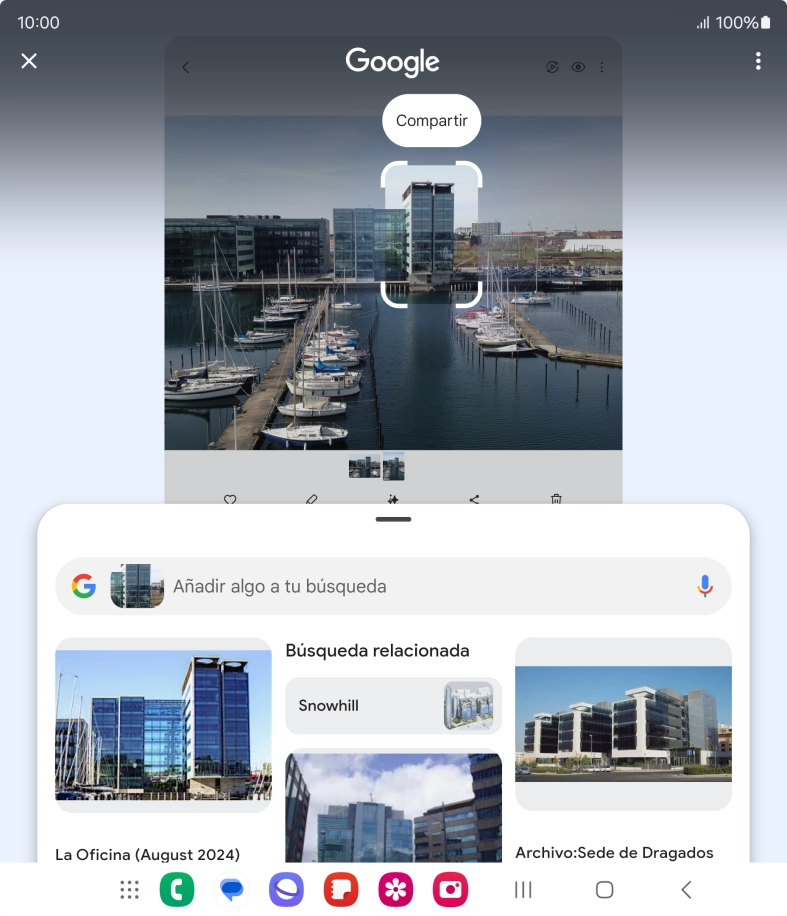Open the glass building result below Snowhill
The image size is (787, 916).
tap(393, 808)
